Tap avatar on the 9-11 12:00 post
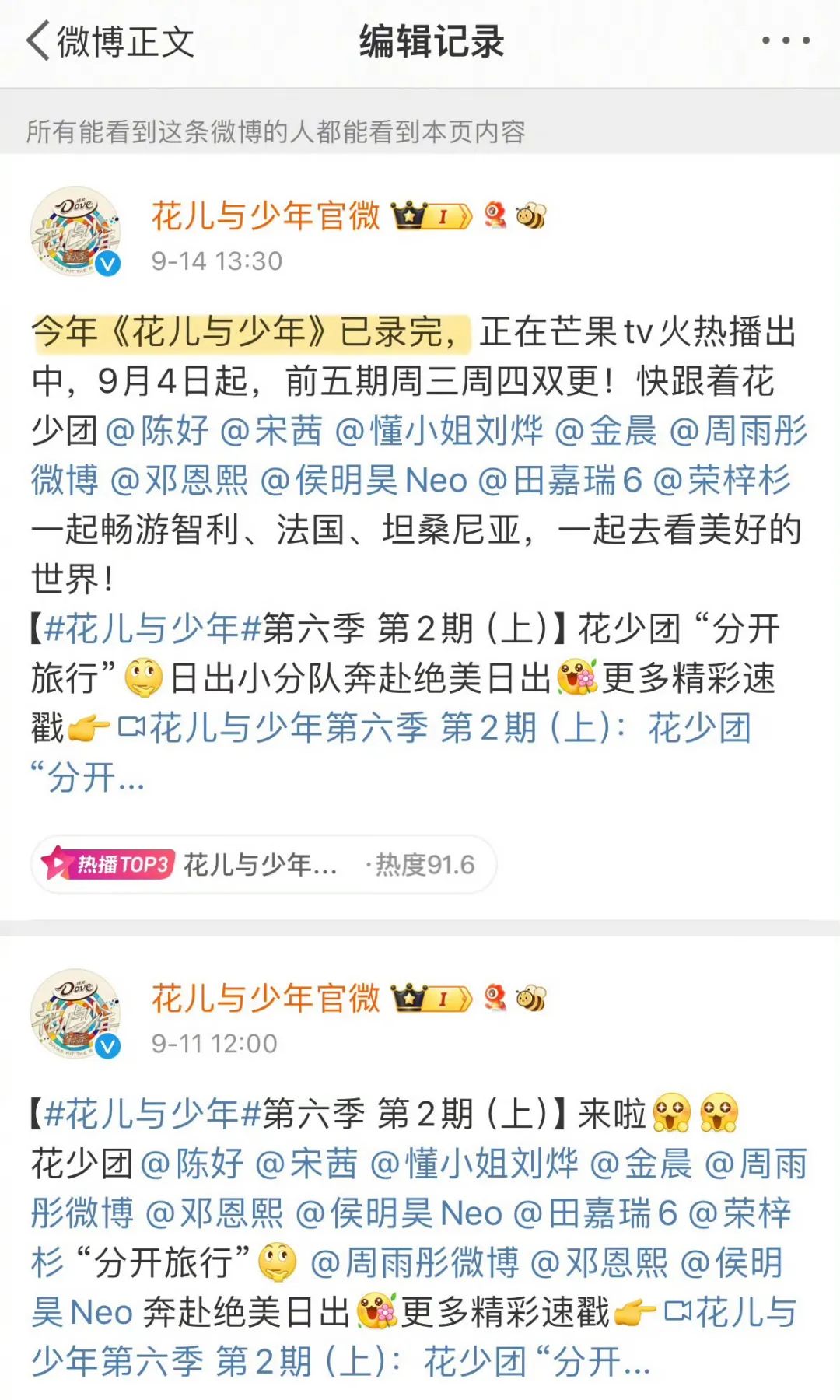Viewport: 840px width, 1400px height. pos(75,1014)
